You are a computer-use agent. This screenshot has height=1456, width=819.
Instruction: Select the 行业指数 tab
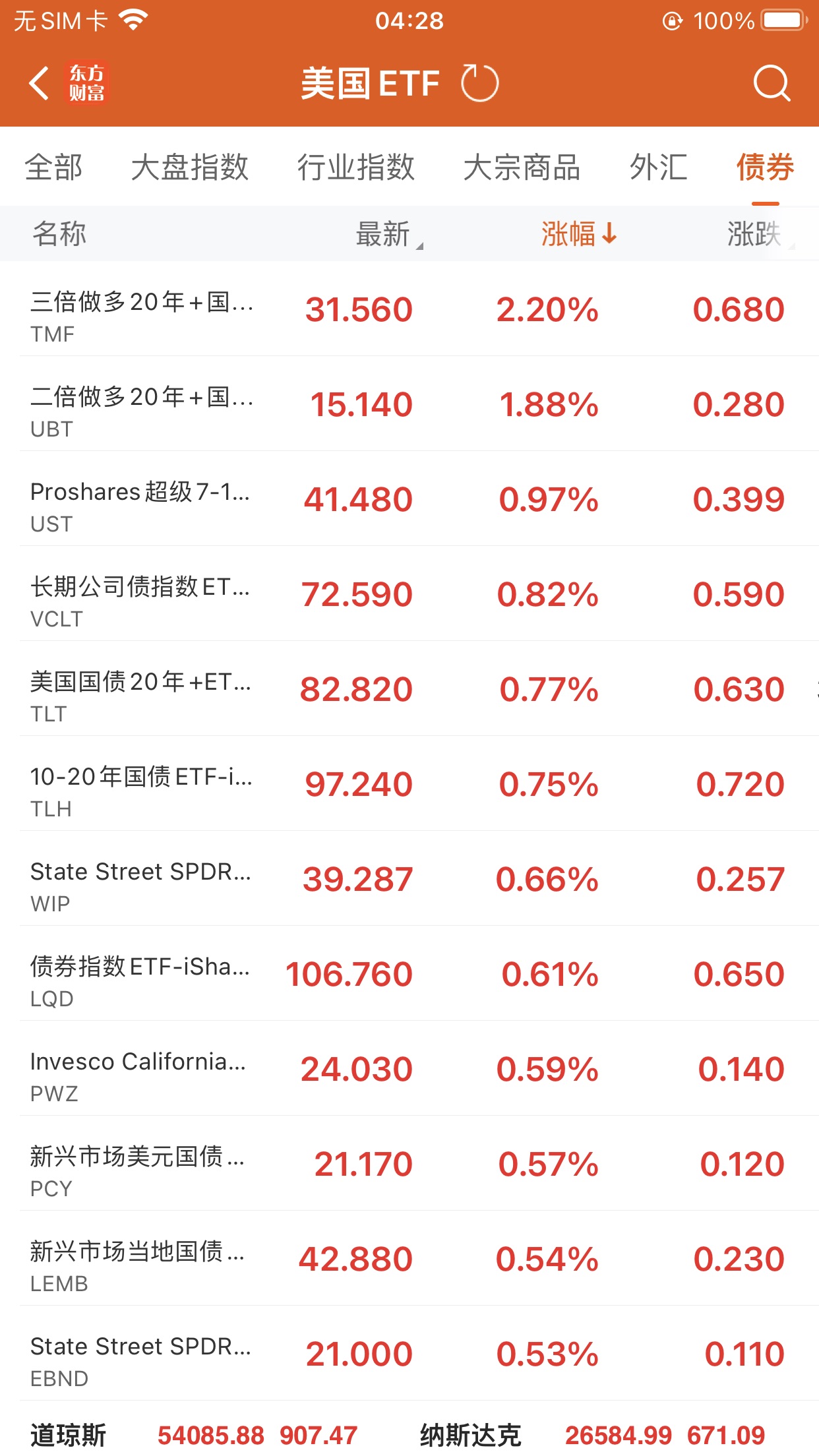point(356,167)
